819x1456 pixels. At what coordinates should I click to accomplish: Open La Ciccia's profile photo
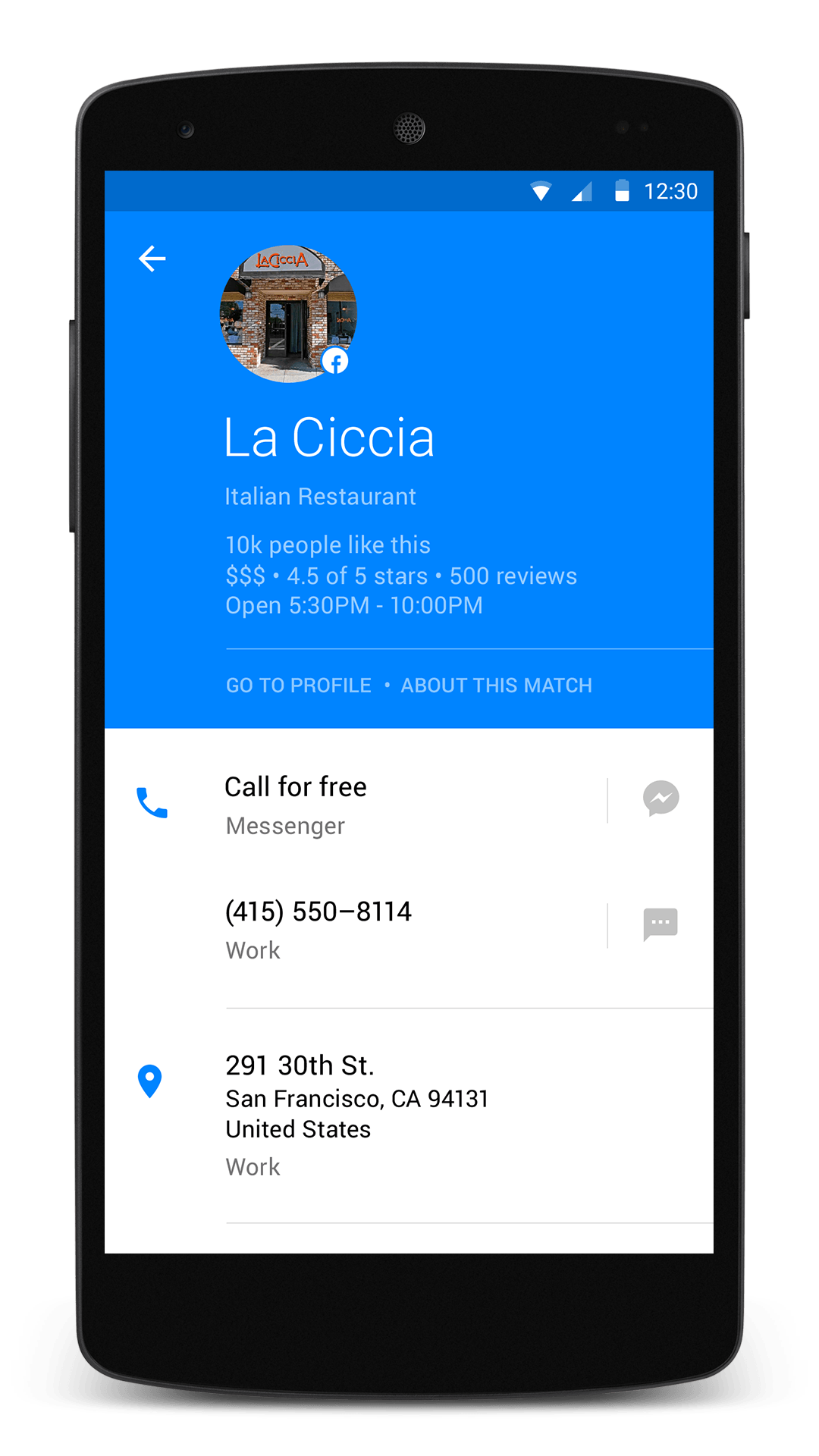click(x=288, y=313)
